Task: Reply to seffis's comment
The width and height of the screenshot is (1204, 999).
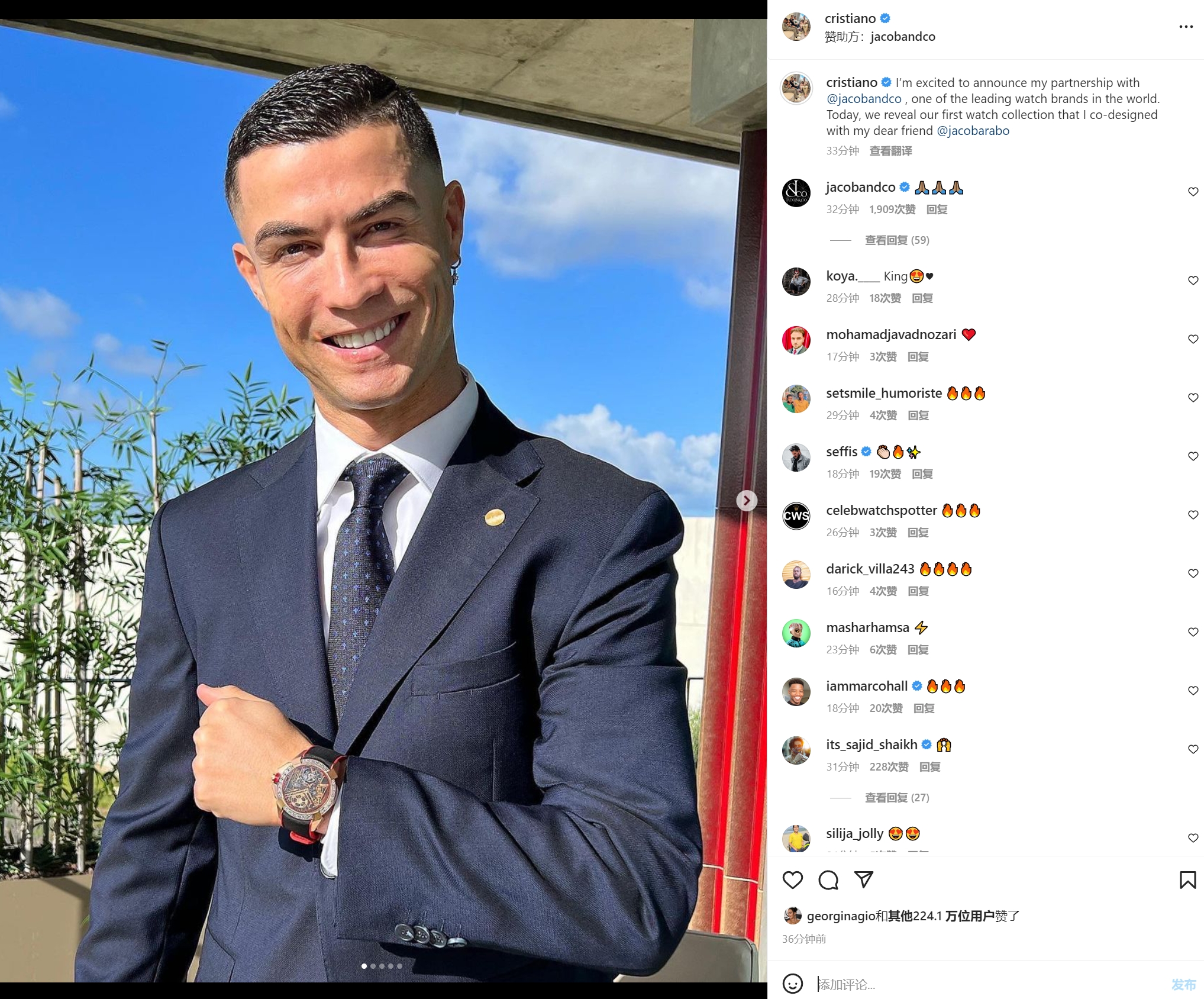Action: [x=922, y=474]
